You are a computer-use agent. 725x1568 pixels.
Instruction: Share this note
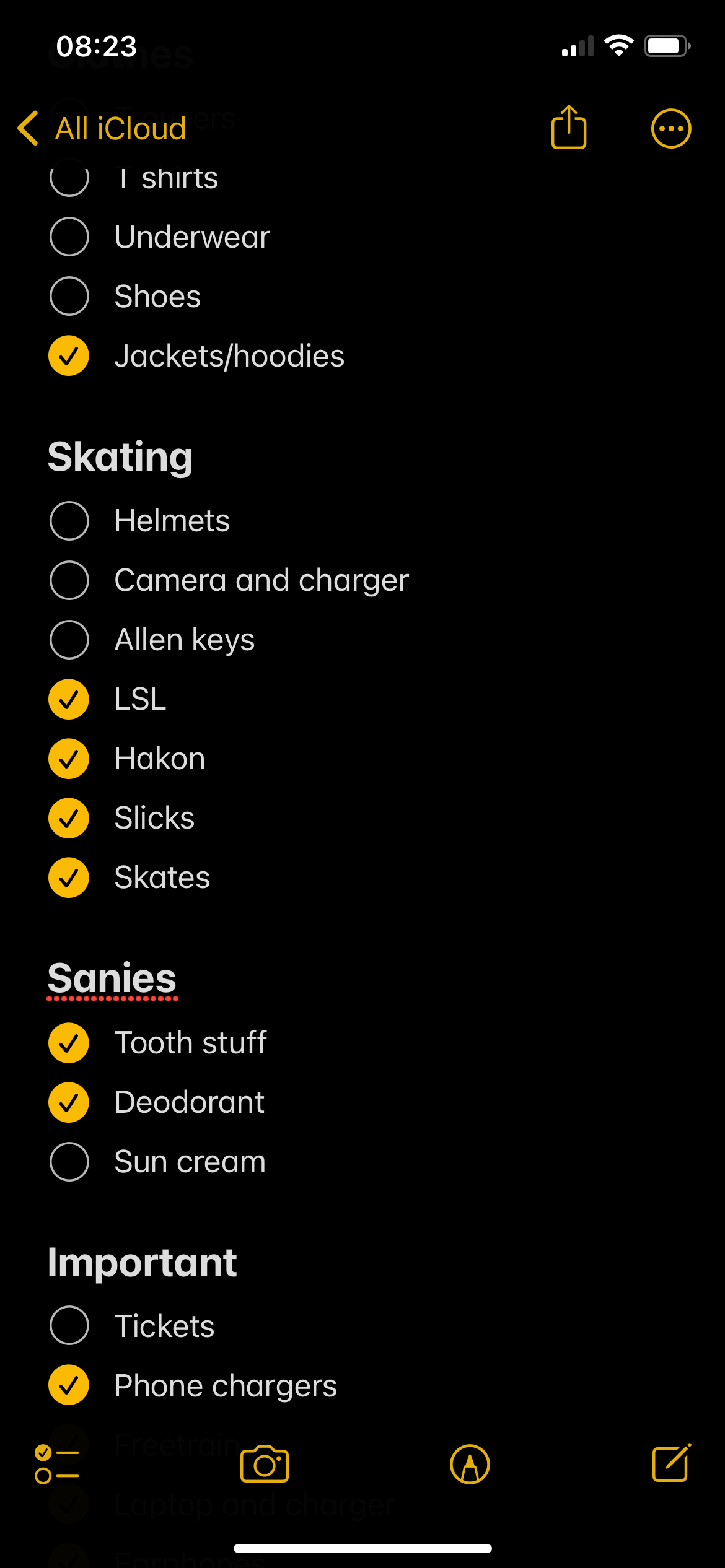[x=568, y=128]
